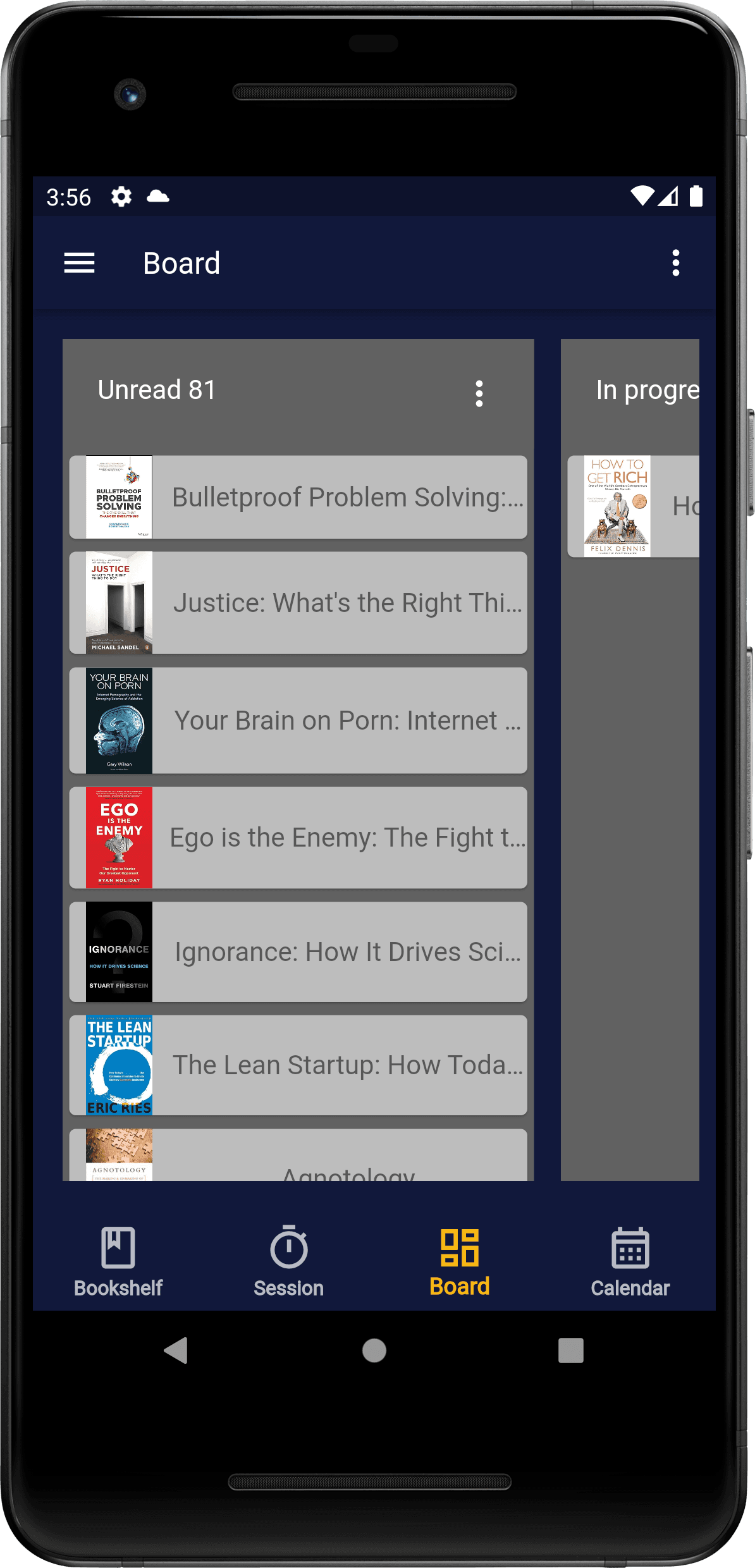Switch to the Bookshelf tab
This screenshot has width=755, height=1568.
(118, 1262)
